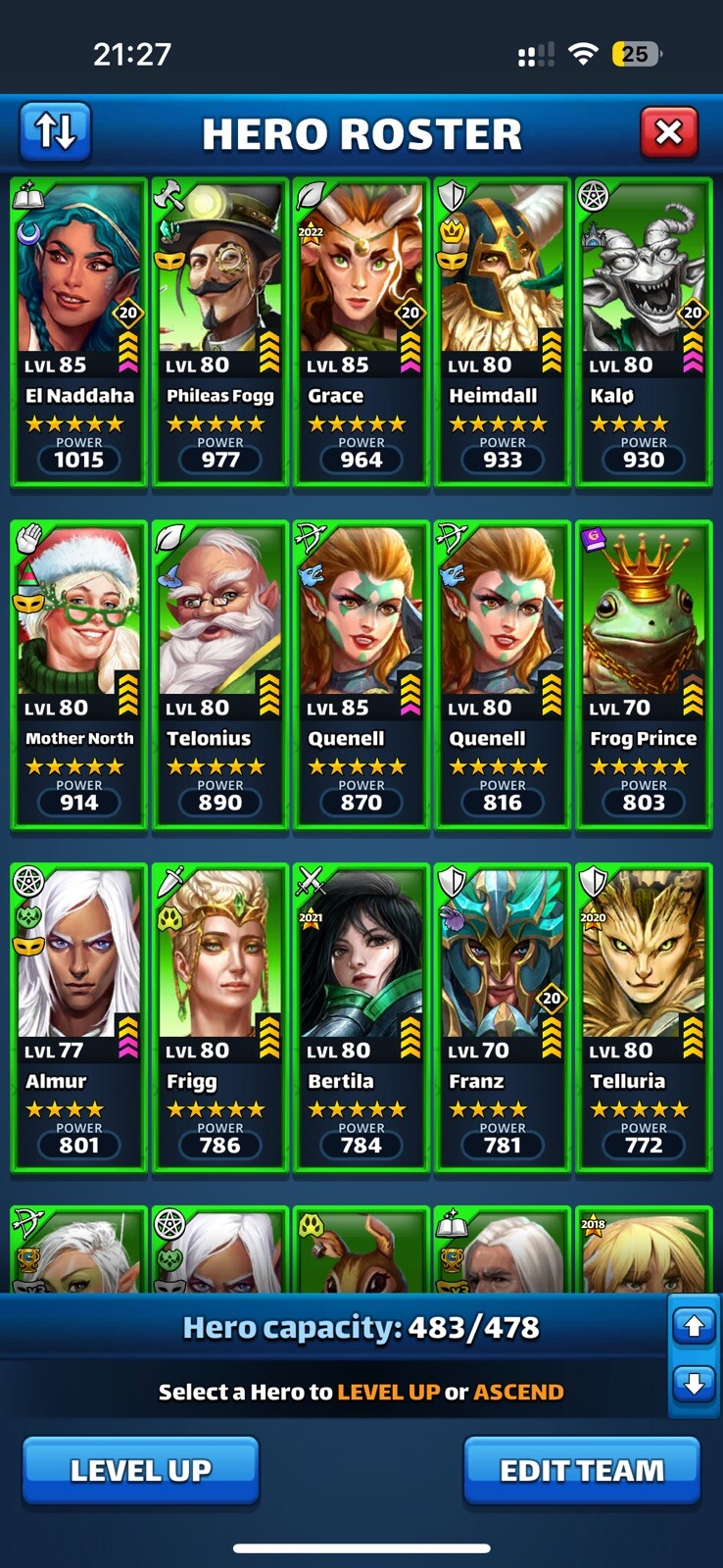The height and width of the screenshot is (1568, 723).
Task: Choose the level 85 Quenell card
Action: [x=361, y=674]
